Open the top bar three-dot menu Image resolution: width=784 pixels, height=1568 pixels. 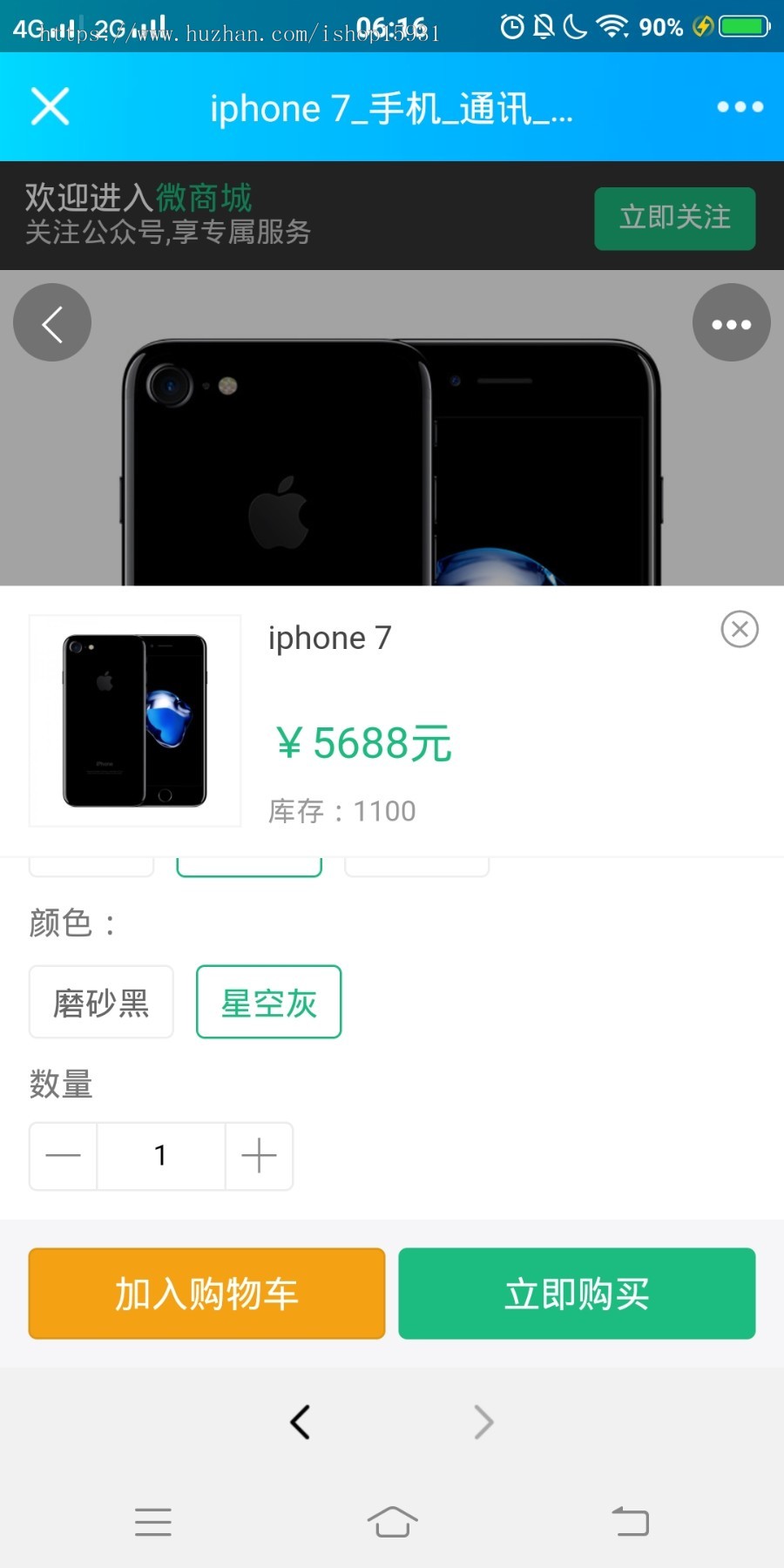pyautogui.click(x=740, y=107)
